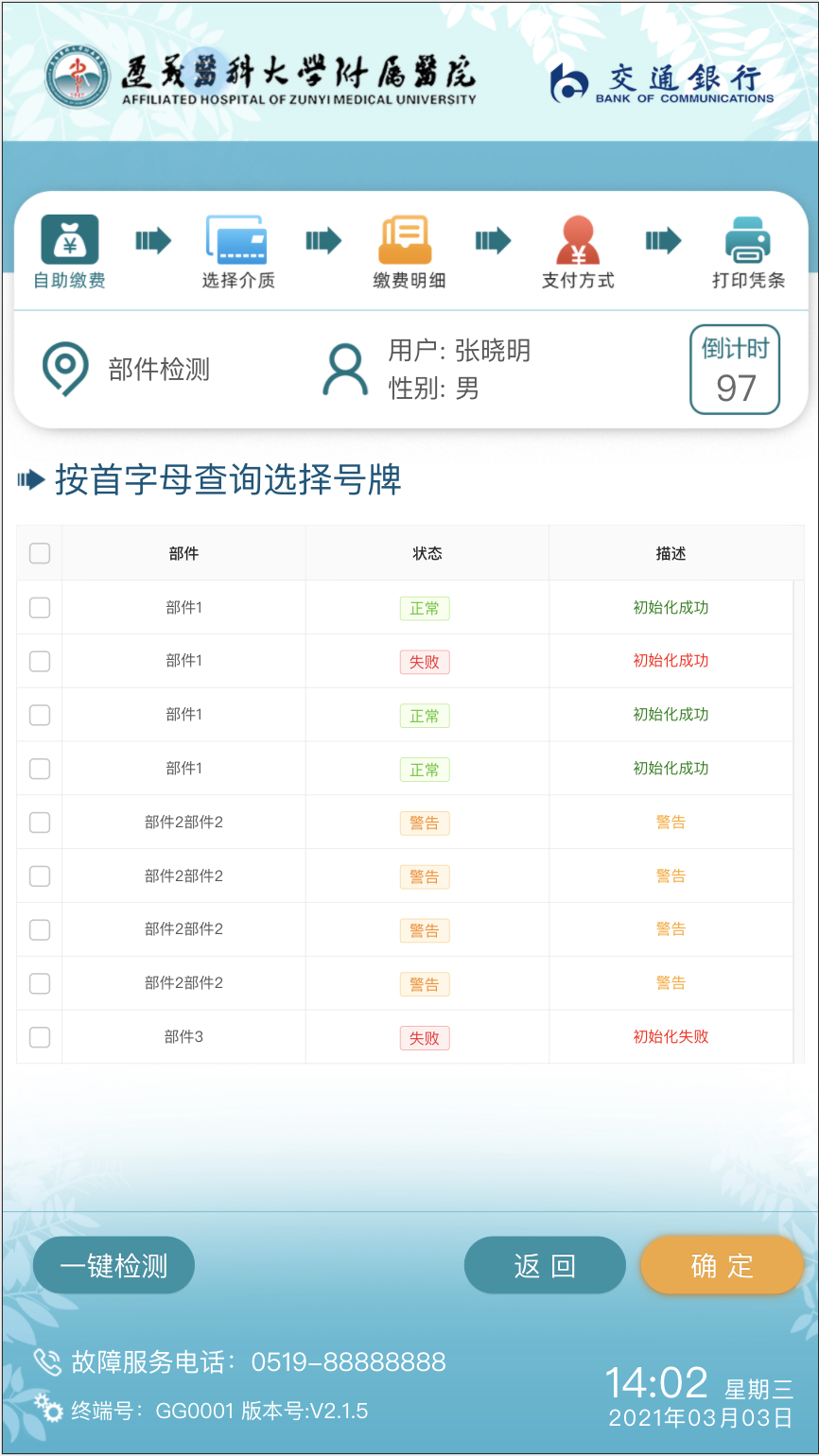
Task: Check the box for 部件3 row
Action: pos(40,1037)
